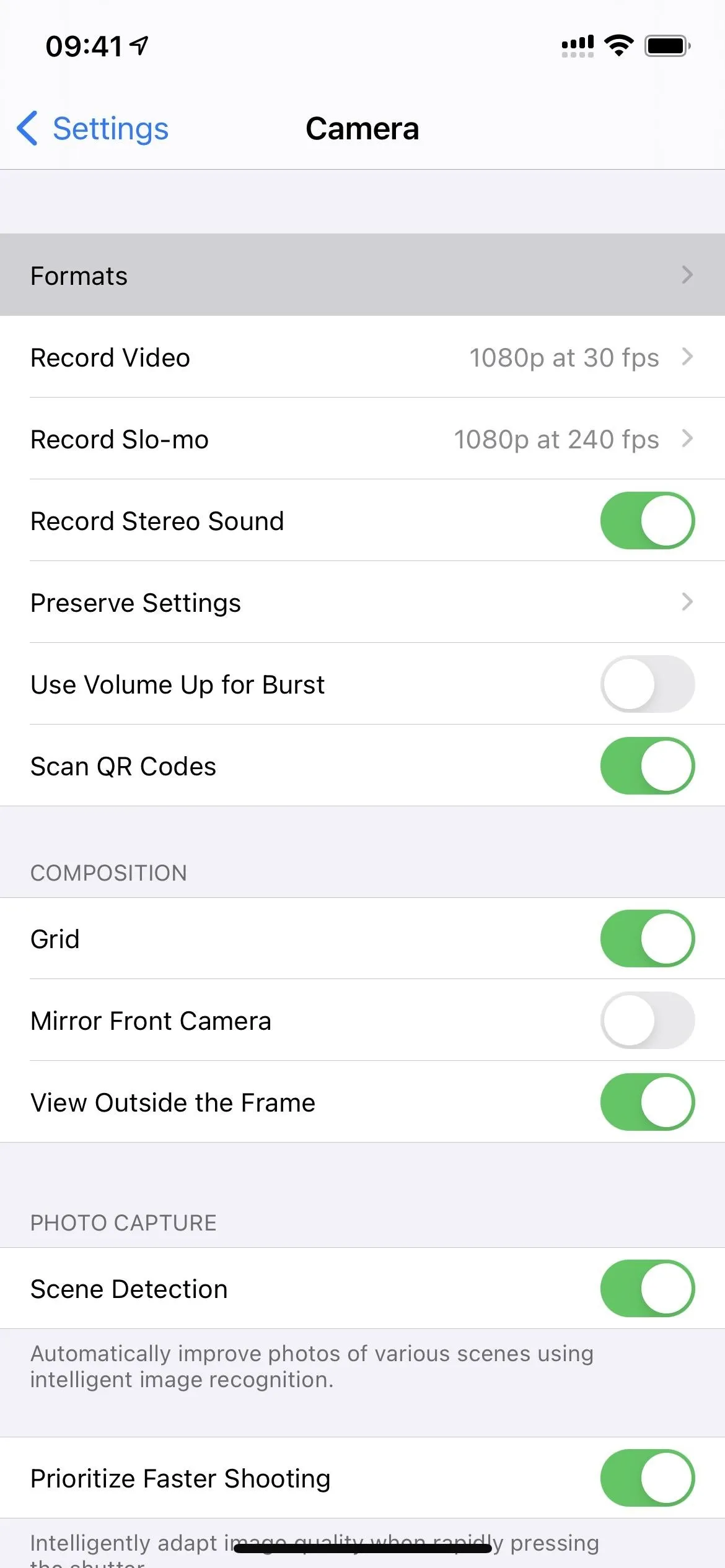Enable Mirror Front Camera
This screenshot has width=725, height=1568.
(x=647, y=1021)
